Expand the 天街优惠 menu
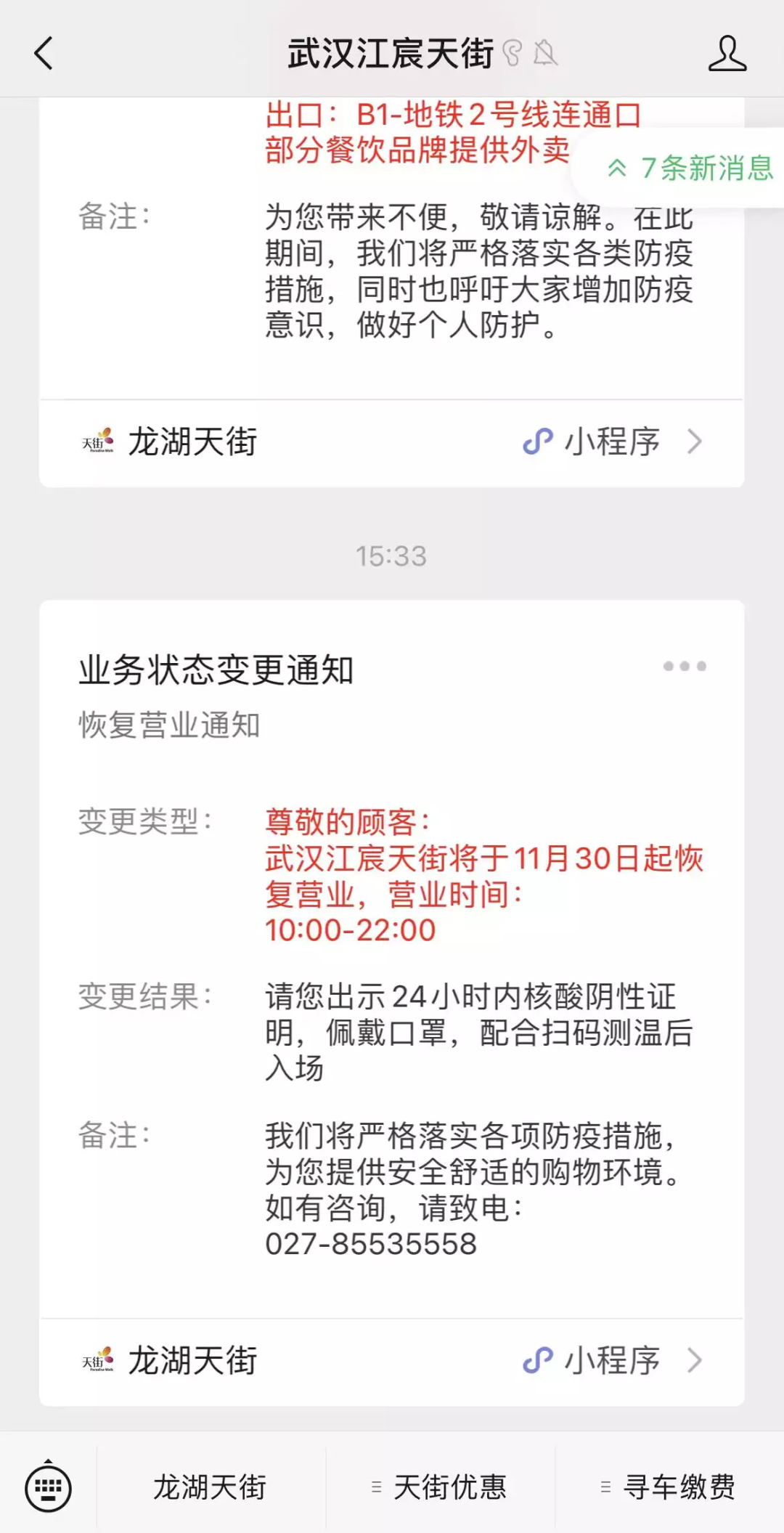The width and height of the screenshot is (784, 1533). [x=440, y=1487]
